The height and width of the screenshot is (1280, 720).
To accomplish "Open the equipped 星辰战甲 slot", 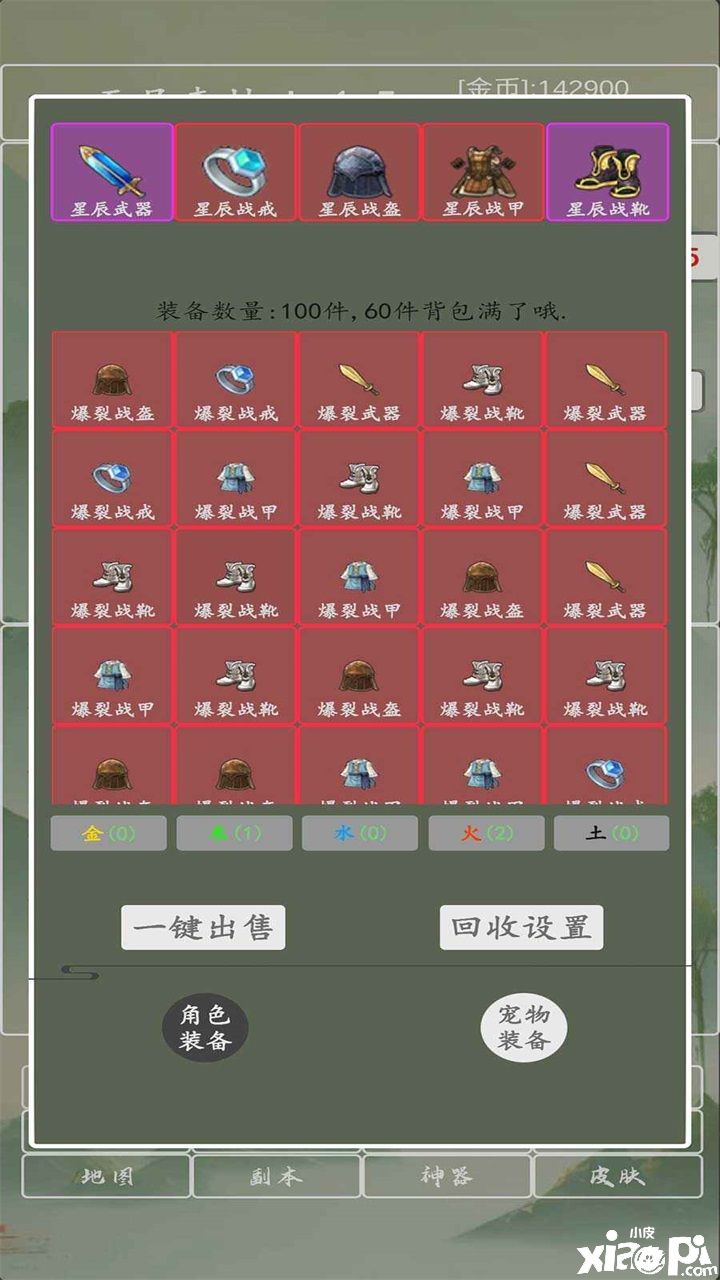I will pyautogui.click(x=484, y=172).
